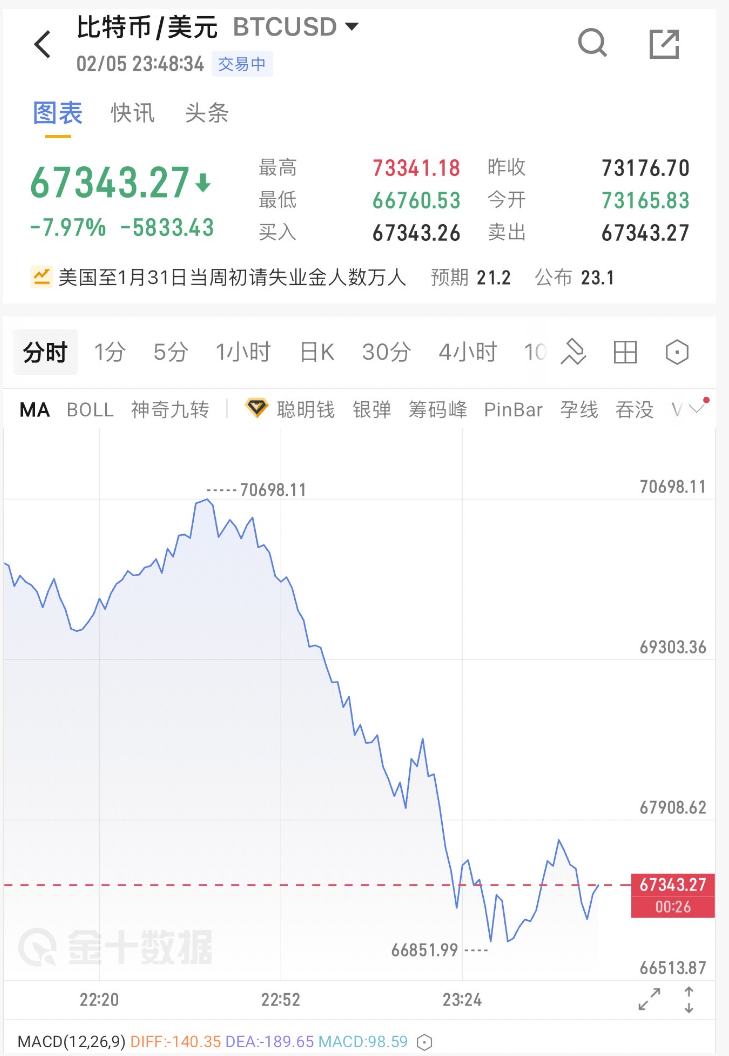The image size is (729, 1056).
Task: Click the 交易中 status badge
Action: tap(244, 63)
